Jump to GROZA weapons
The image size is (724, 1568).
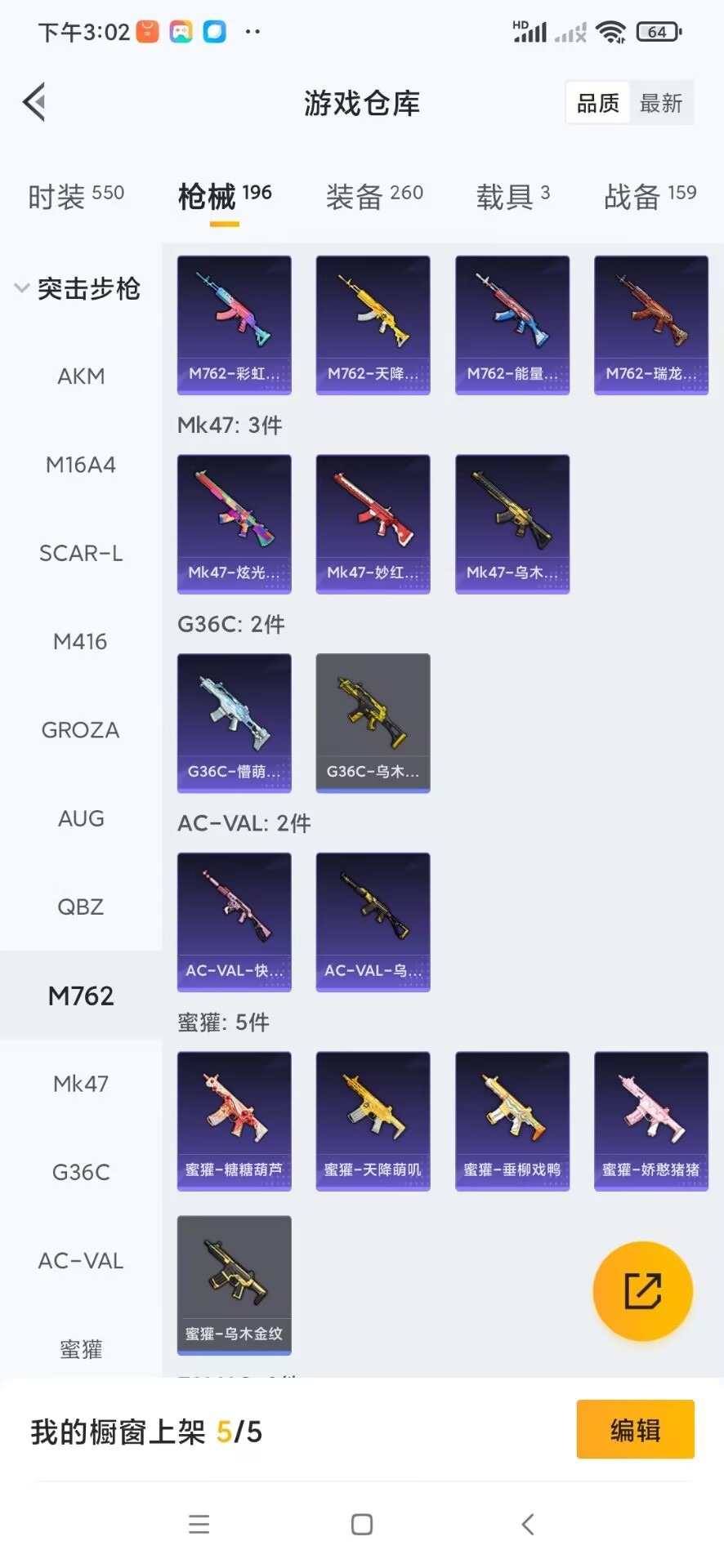(x=80, y=730)
